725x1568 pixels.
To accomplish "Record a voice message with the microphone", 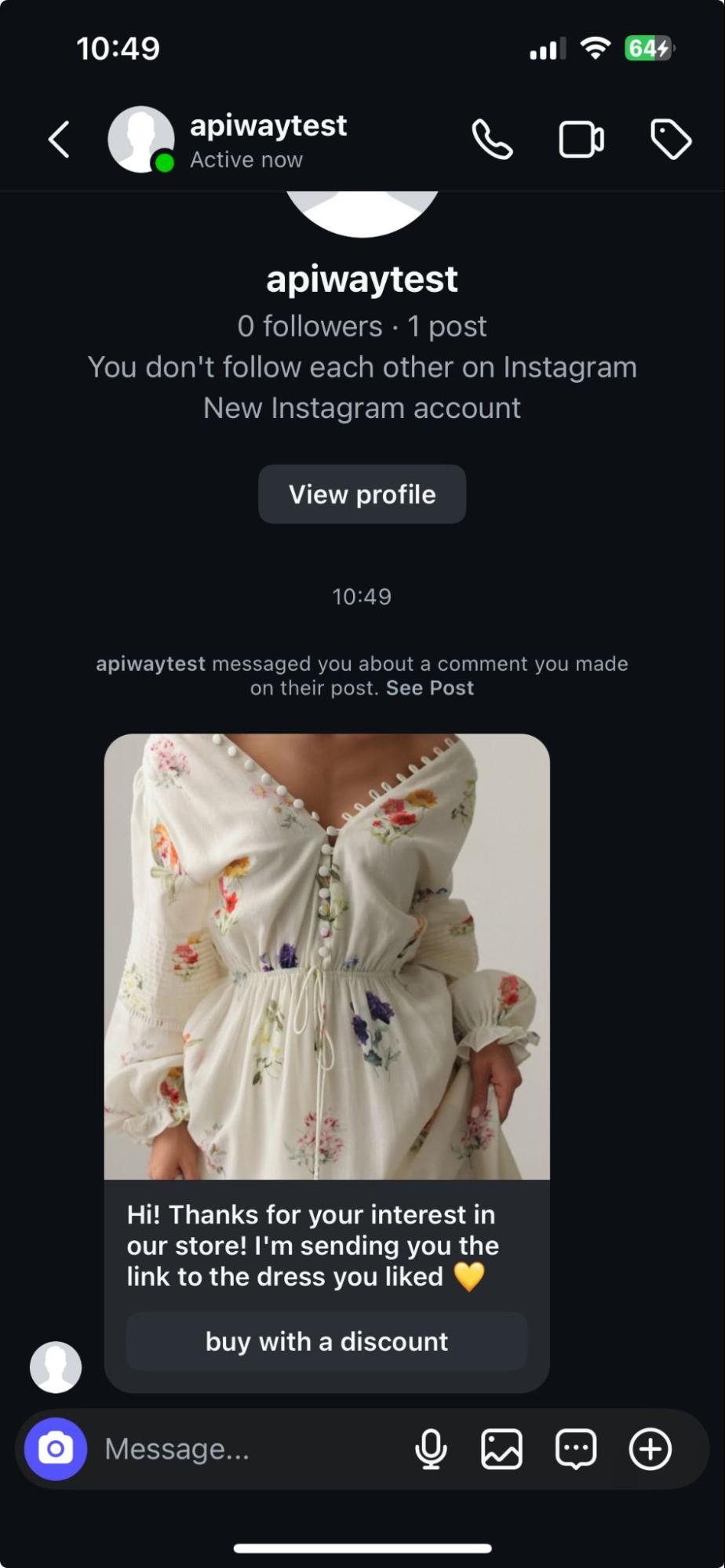I will [x=431, y=1449].
